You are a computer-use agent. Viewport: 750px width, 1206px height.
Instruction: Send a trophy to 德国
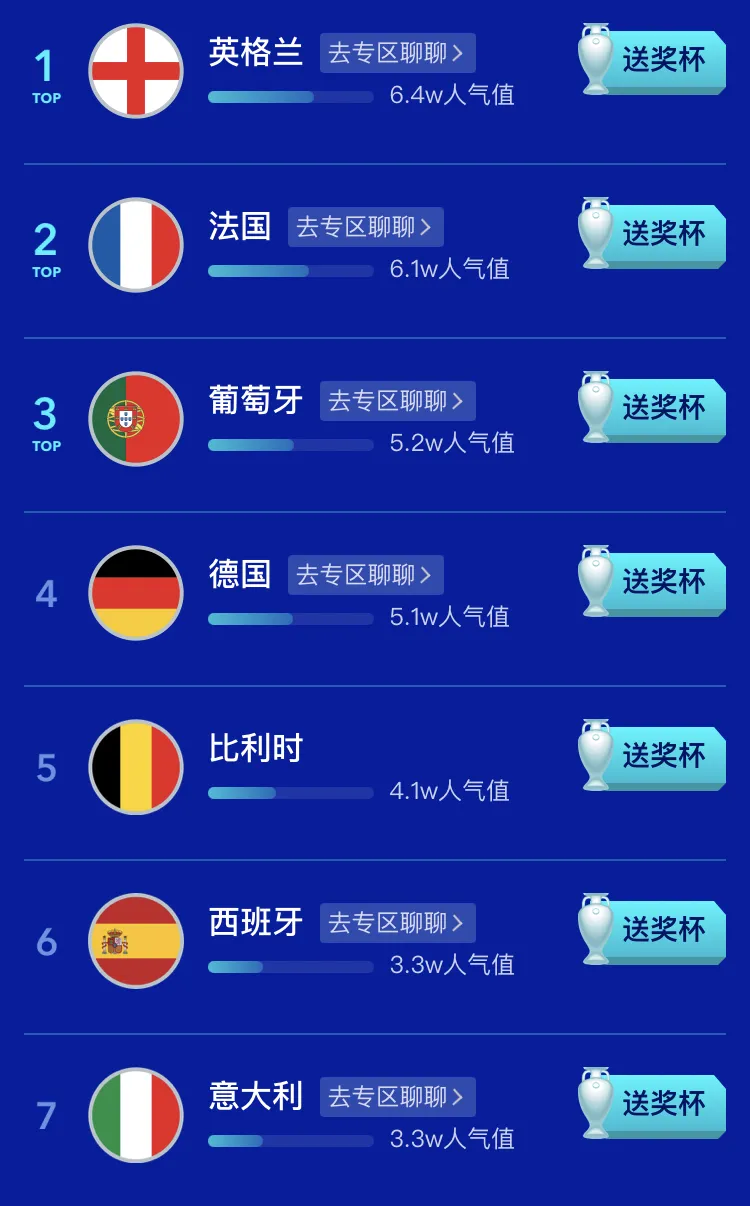click(x=662, y=582)
